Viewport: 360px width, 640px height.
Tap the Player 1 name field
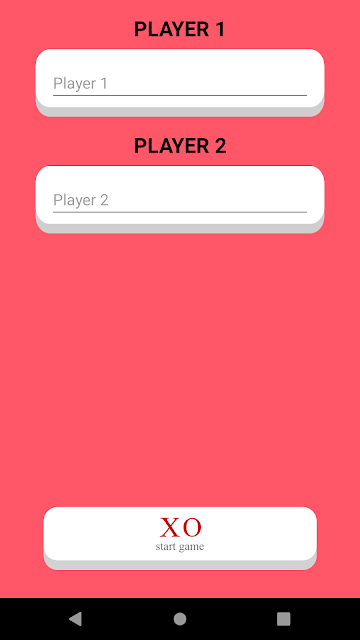(x=180, y=83)
